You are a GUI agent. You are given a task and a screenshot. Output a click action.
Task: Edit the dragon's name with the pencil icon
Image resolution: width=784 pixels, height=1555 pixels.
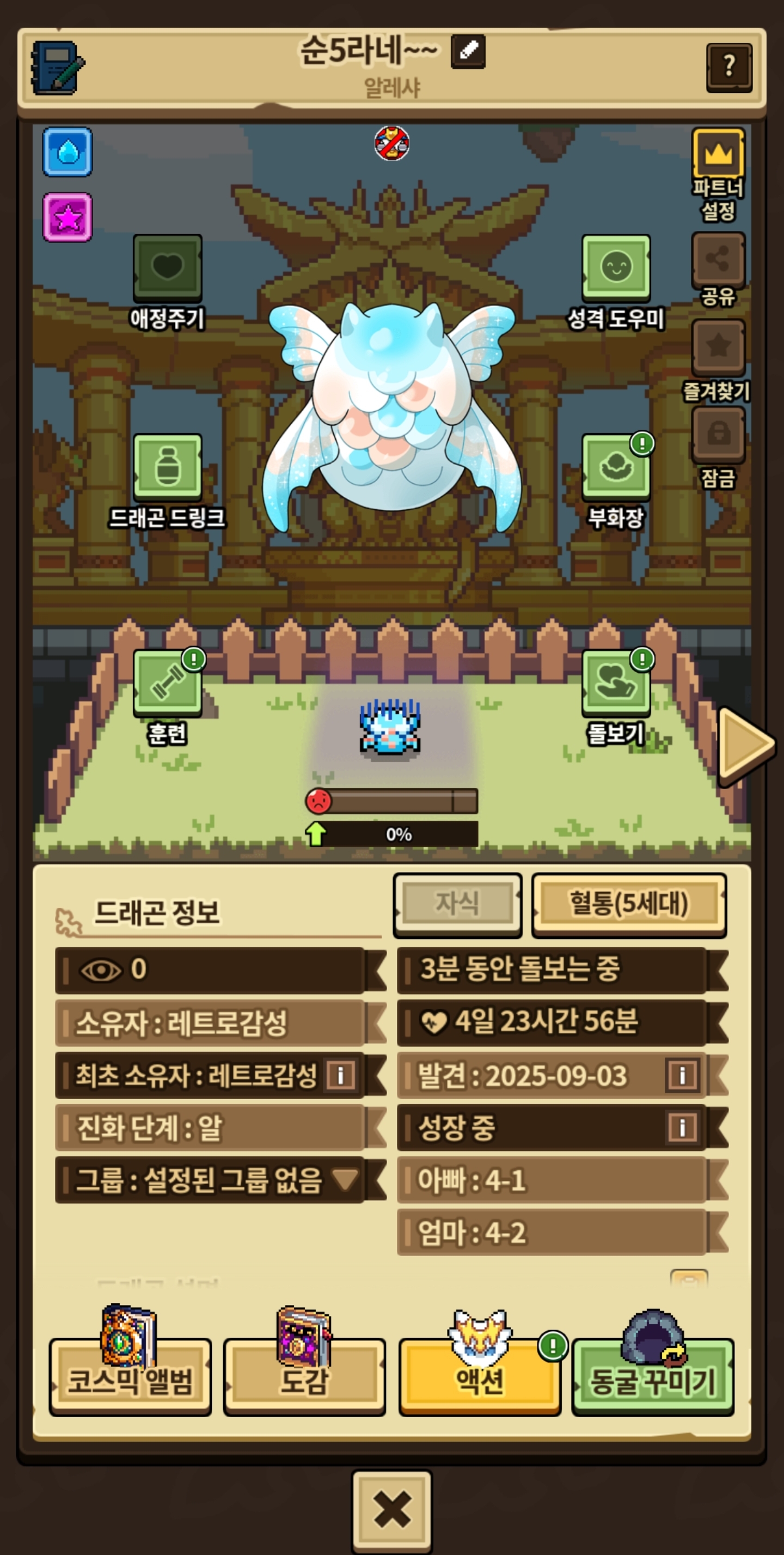point(468,51)
